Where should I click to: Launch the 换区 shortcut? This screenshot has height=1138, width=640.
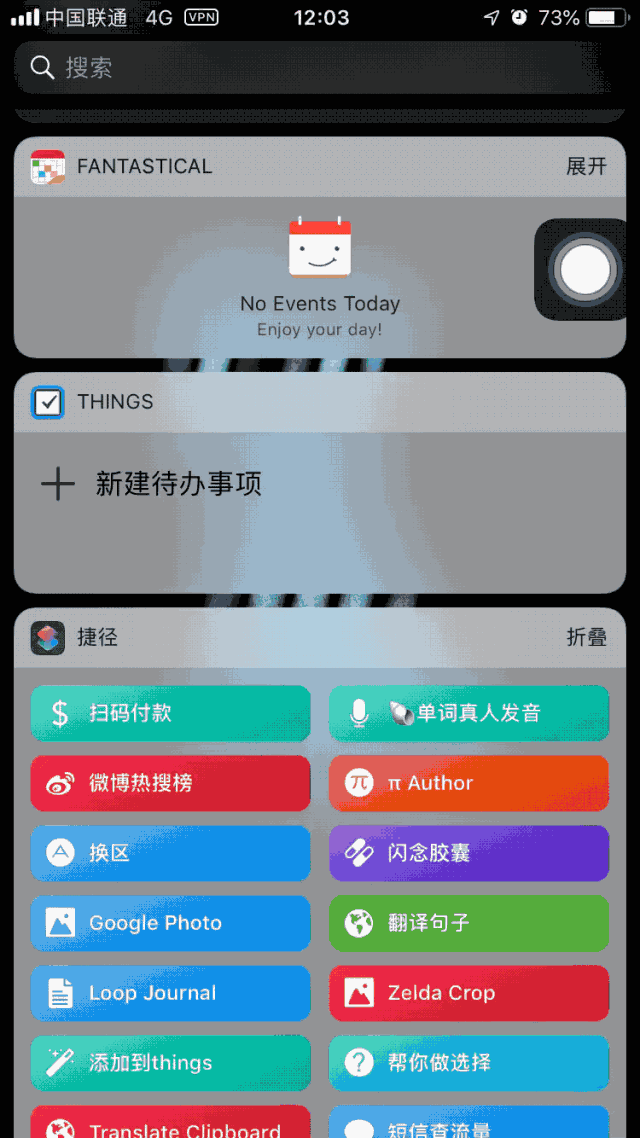(x=170, y=853)
